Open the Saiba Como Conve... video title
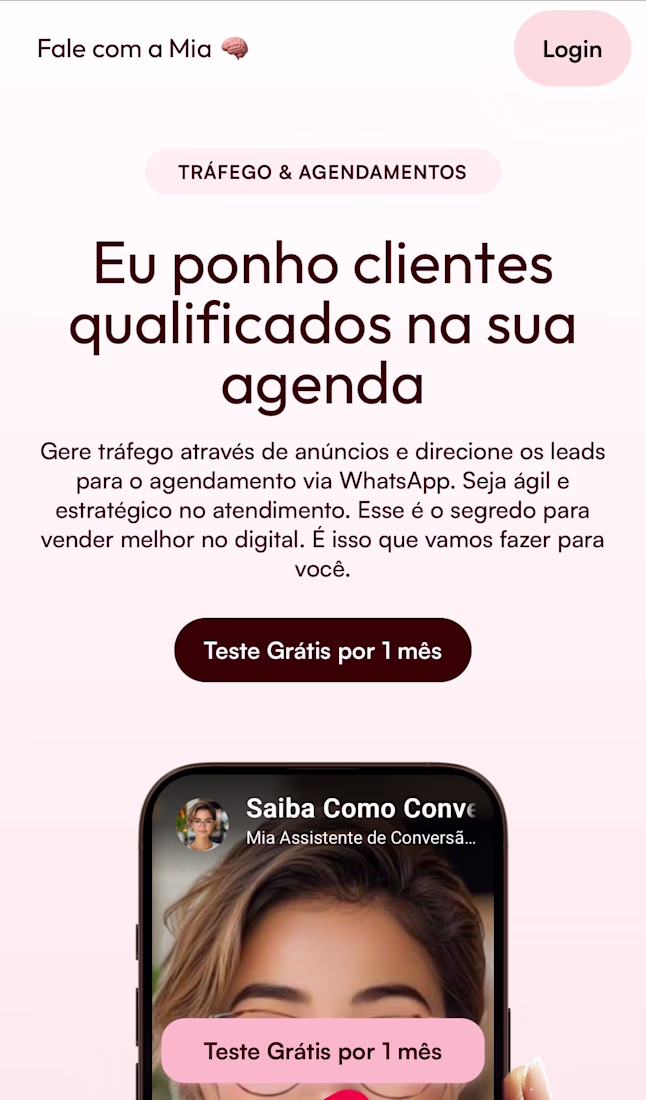This screenshot has width=646, height=1100. pyautogui.click(x=361, y=808)
